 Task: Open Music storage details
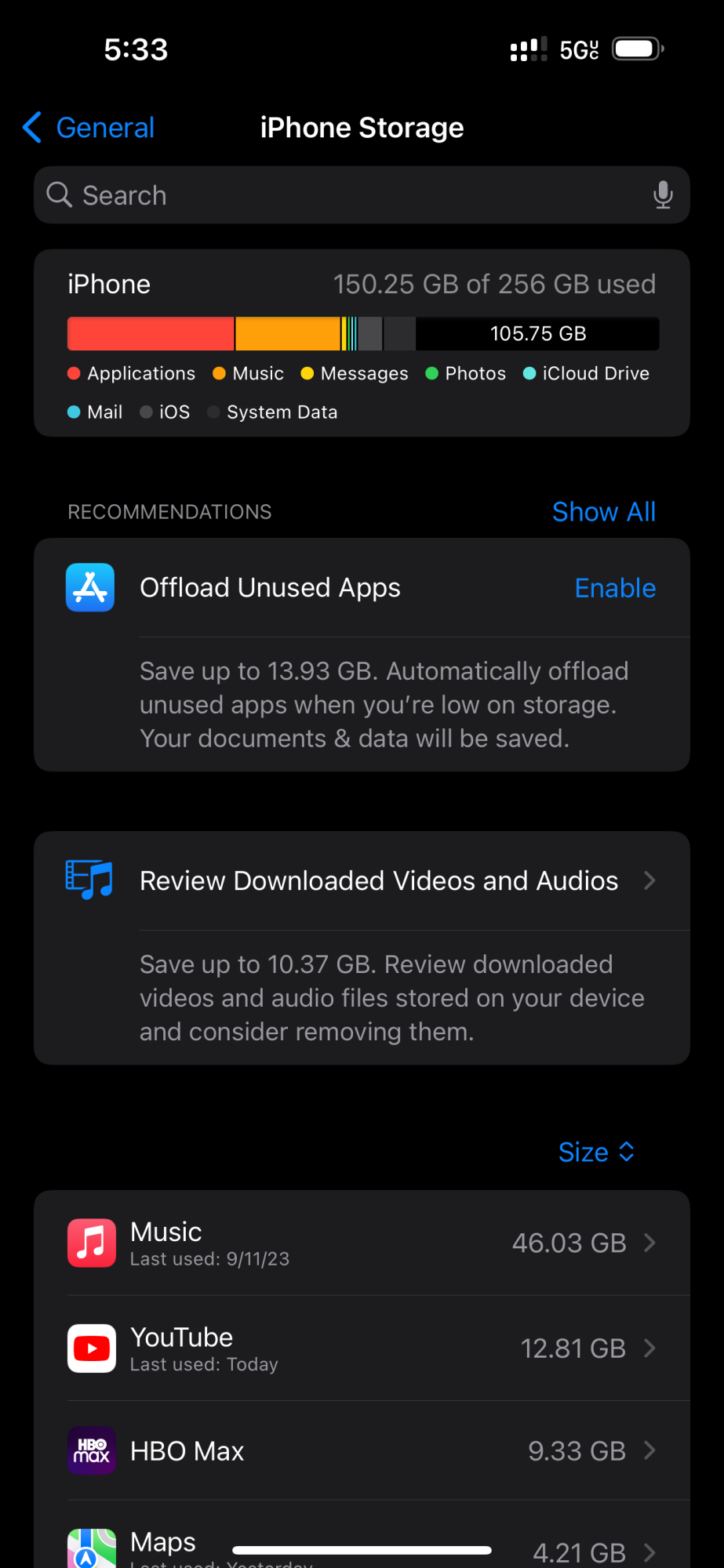(362, 1243)
